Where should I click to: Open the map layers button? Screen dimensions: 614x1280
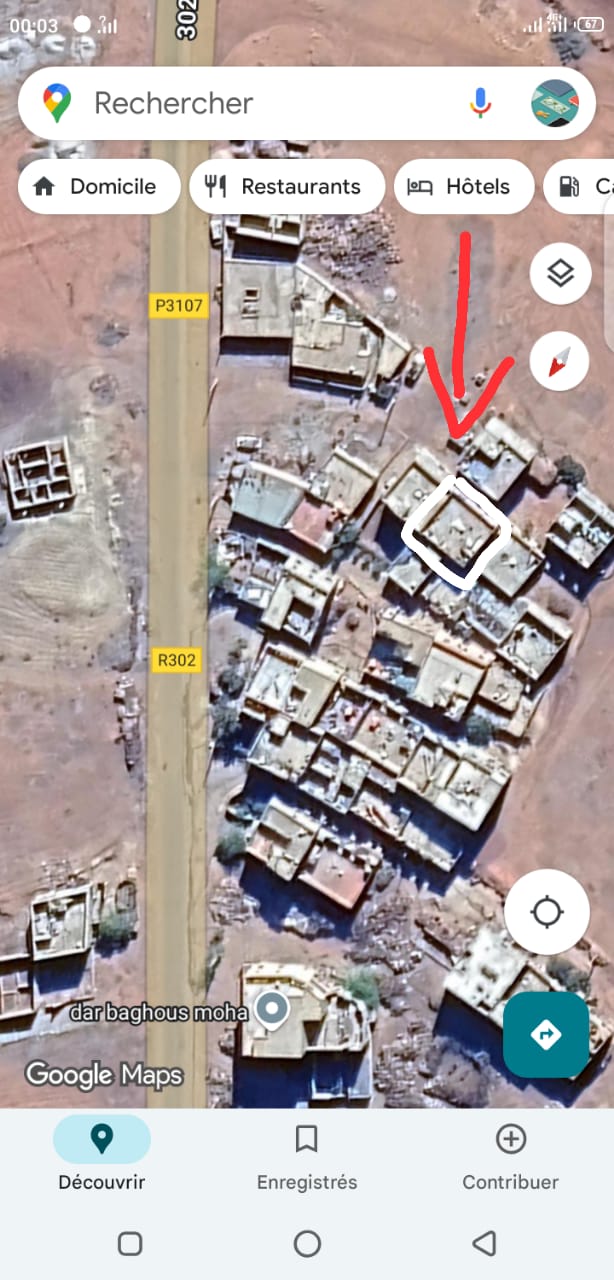pos(560,273)
